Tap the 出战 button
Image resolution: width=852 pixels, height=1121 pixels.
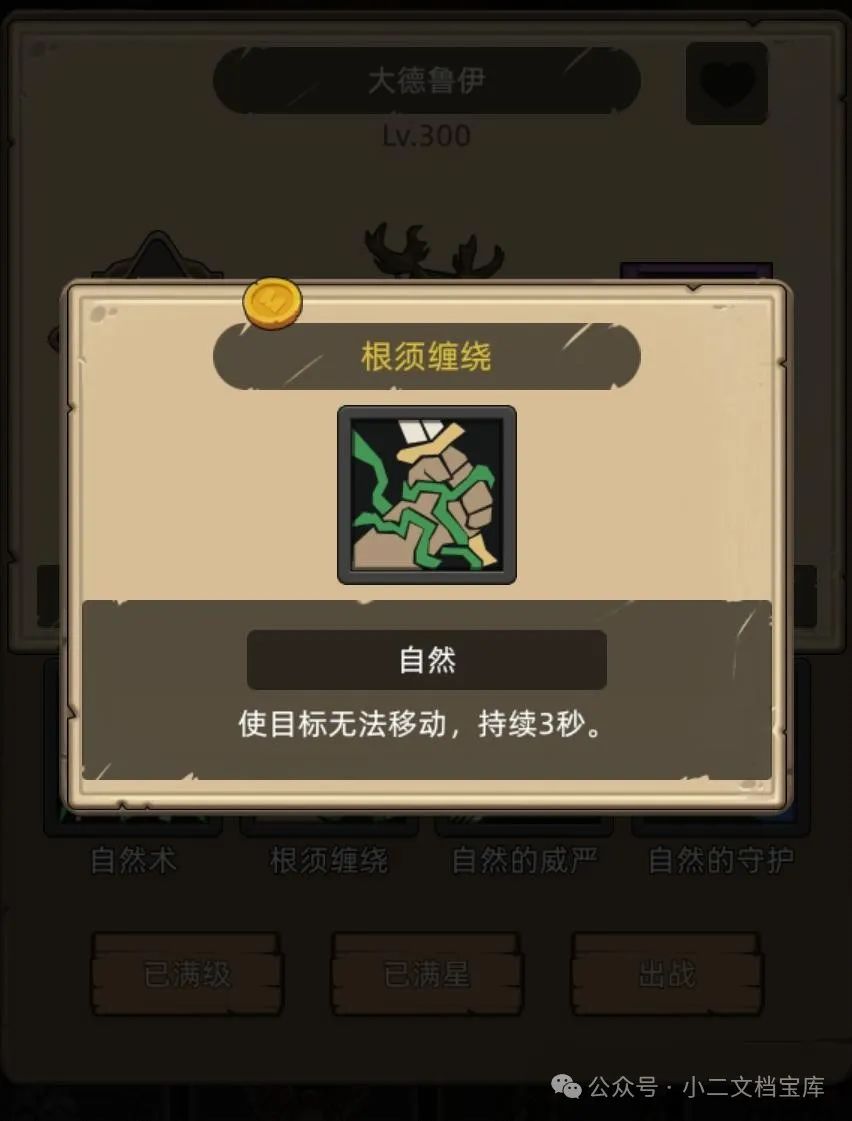666,974
